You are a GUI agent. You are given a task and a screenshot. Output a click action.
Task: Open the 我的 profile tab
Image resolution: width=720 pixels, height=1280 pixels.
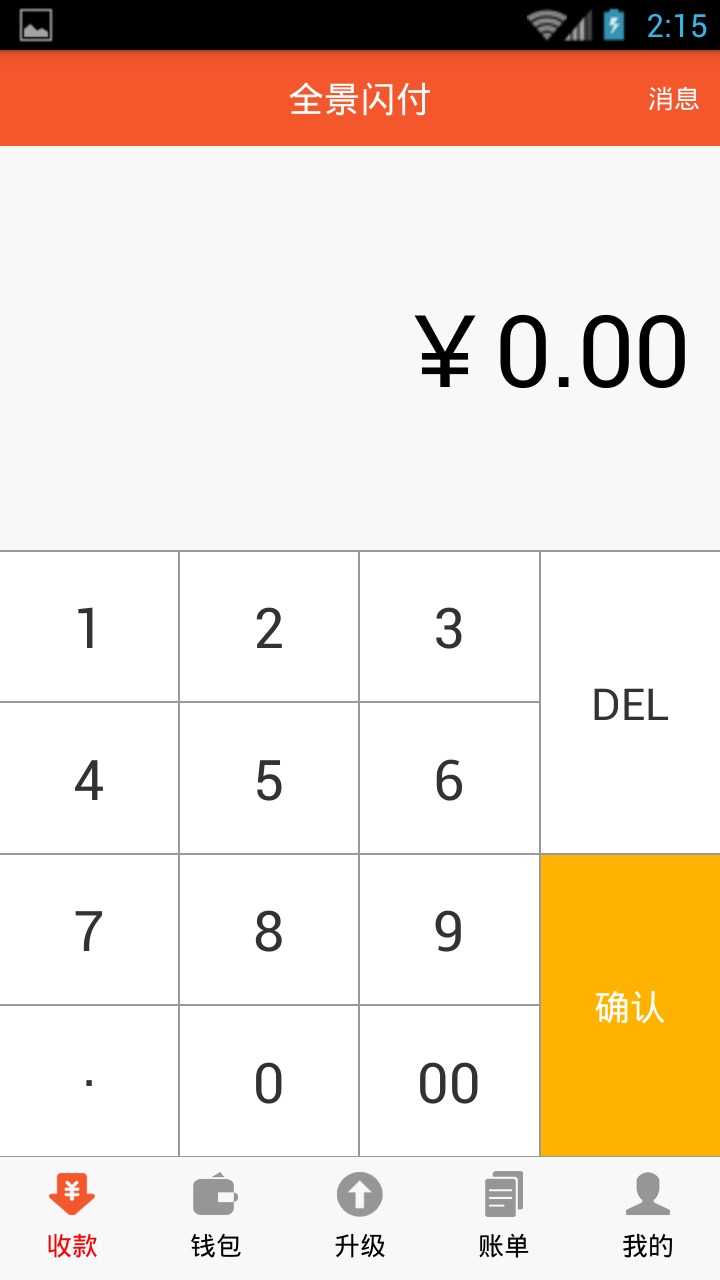[x=648, y=1217]
